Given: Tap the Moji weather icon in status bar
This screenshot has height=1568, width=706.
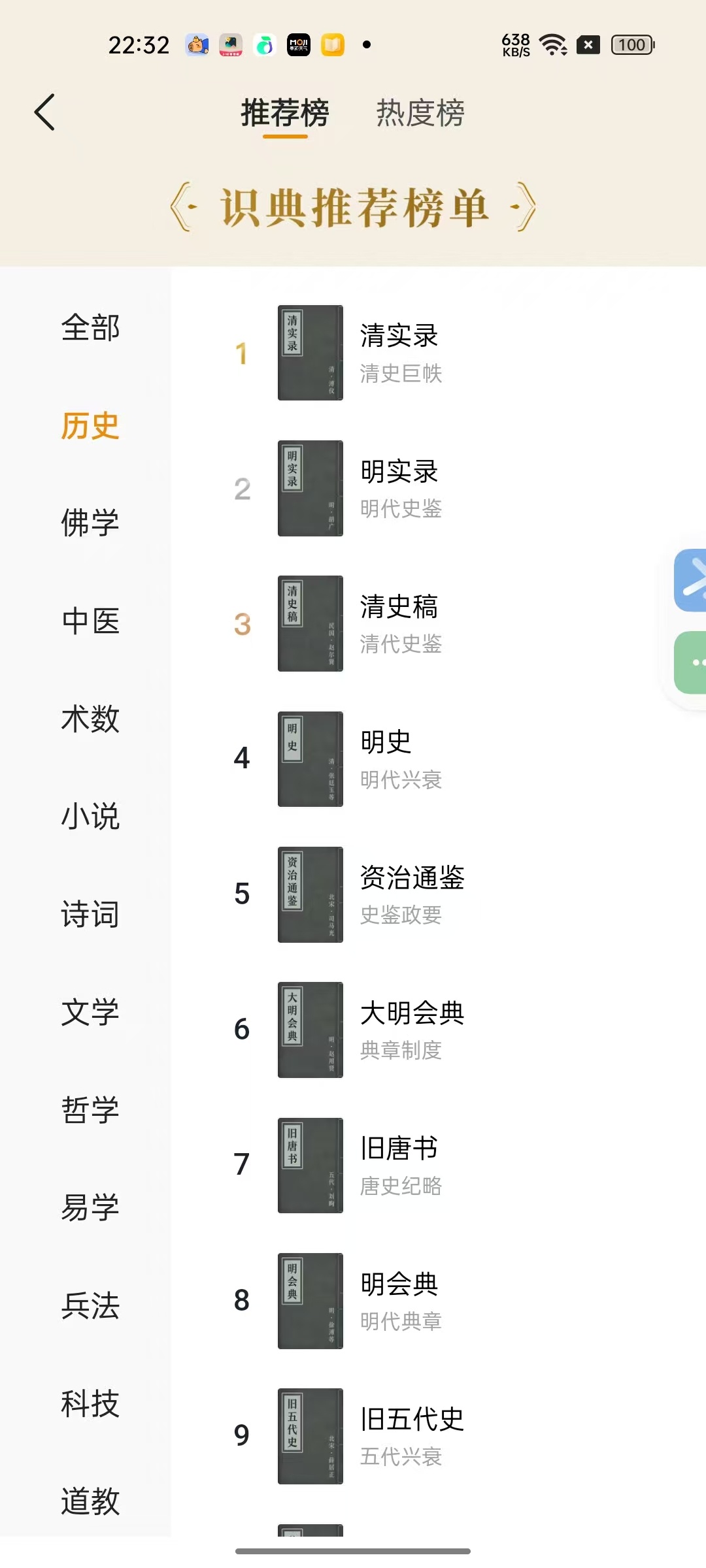Looking at the screenshot, I should [299, 44].
